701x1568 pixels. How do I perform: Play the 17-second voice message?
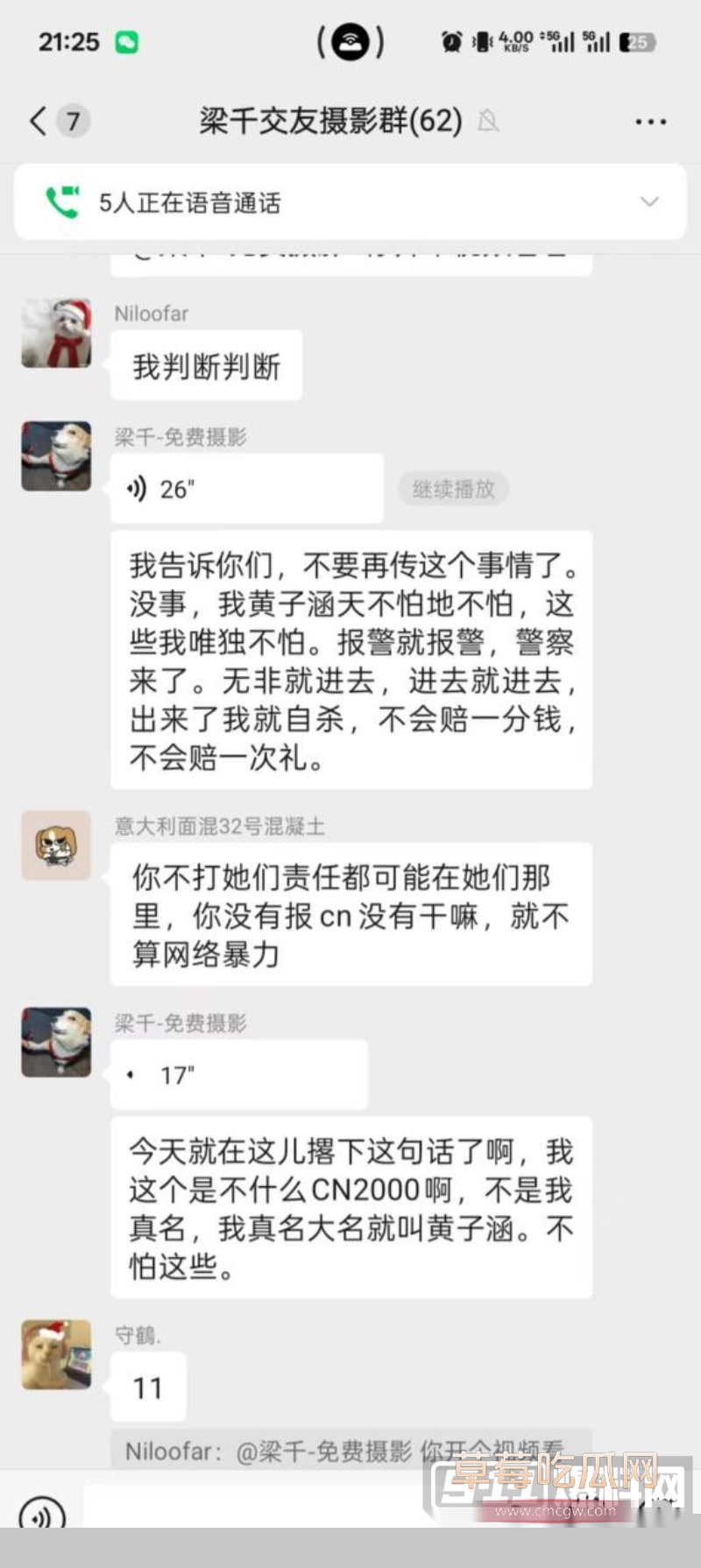click(x=238, y=1075)
